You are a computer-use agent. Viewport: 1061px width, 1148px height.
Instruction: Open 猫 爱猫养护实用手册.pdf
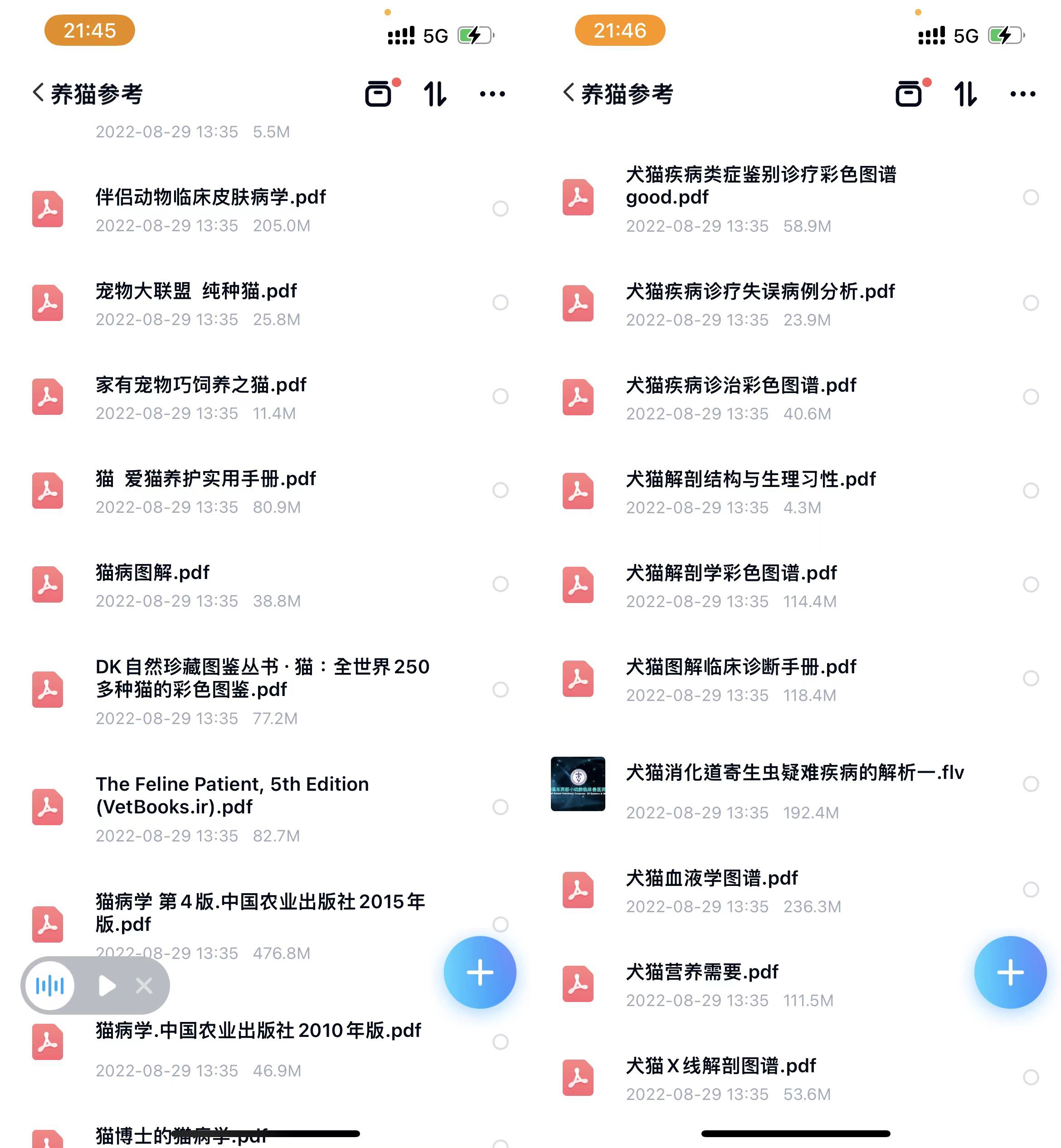point(205,479)
